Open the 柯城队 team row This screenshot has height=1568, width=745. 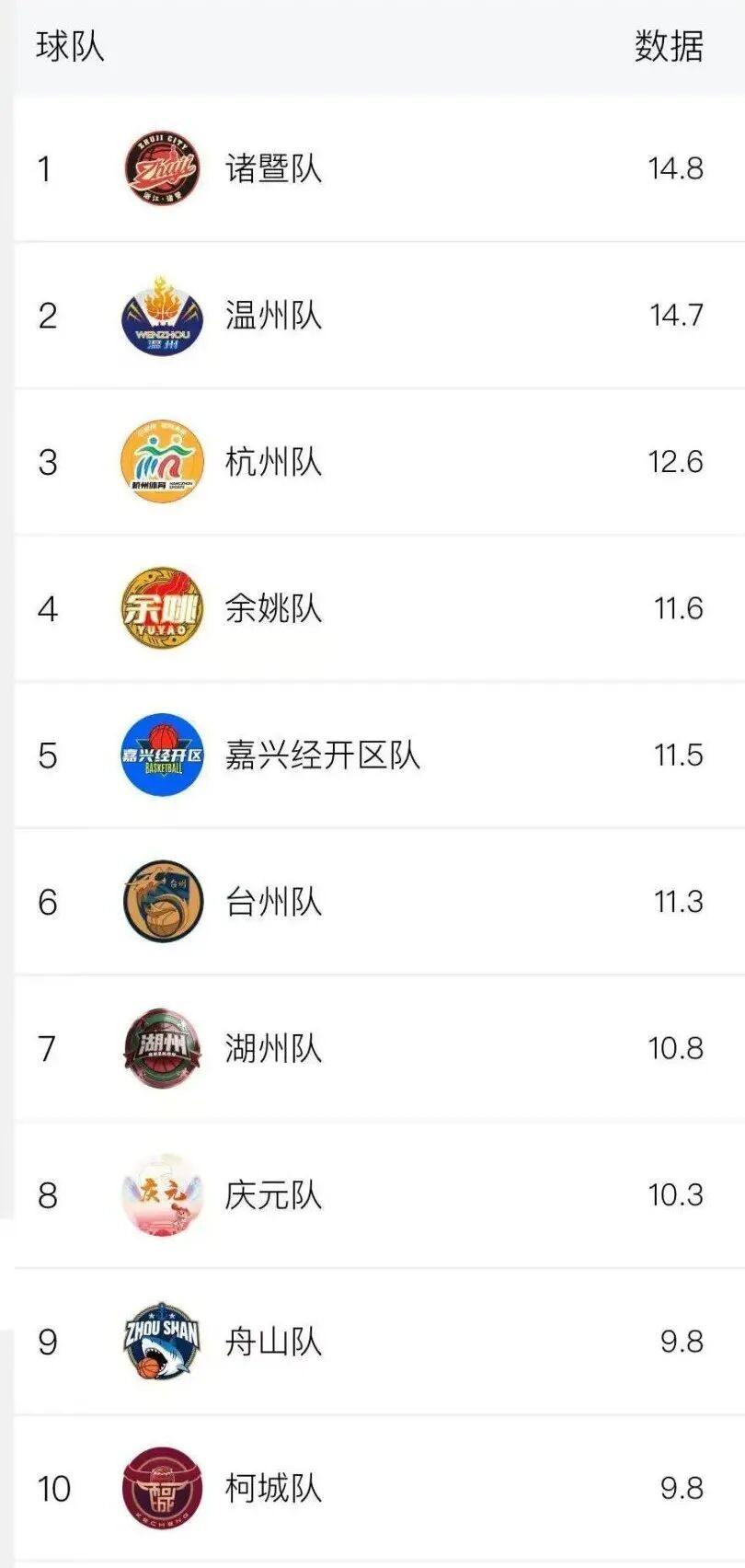[x=379, y=1488]
